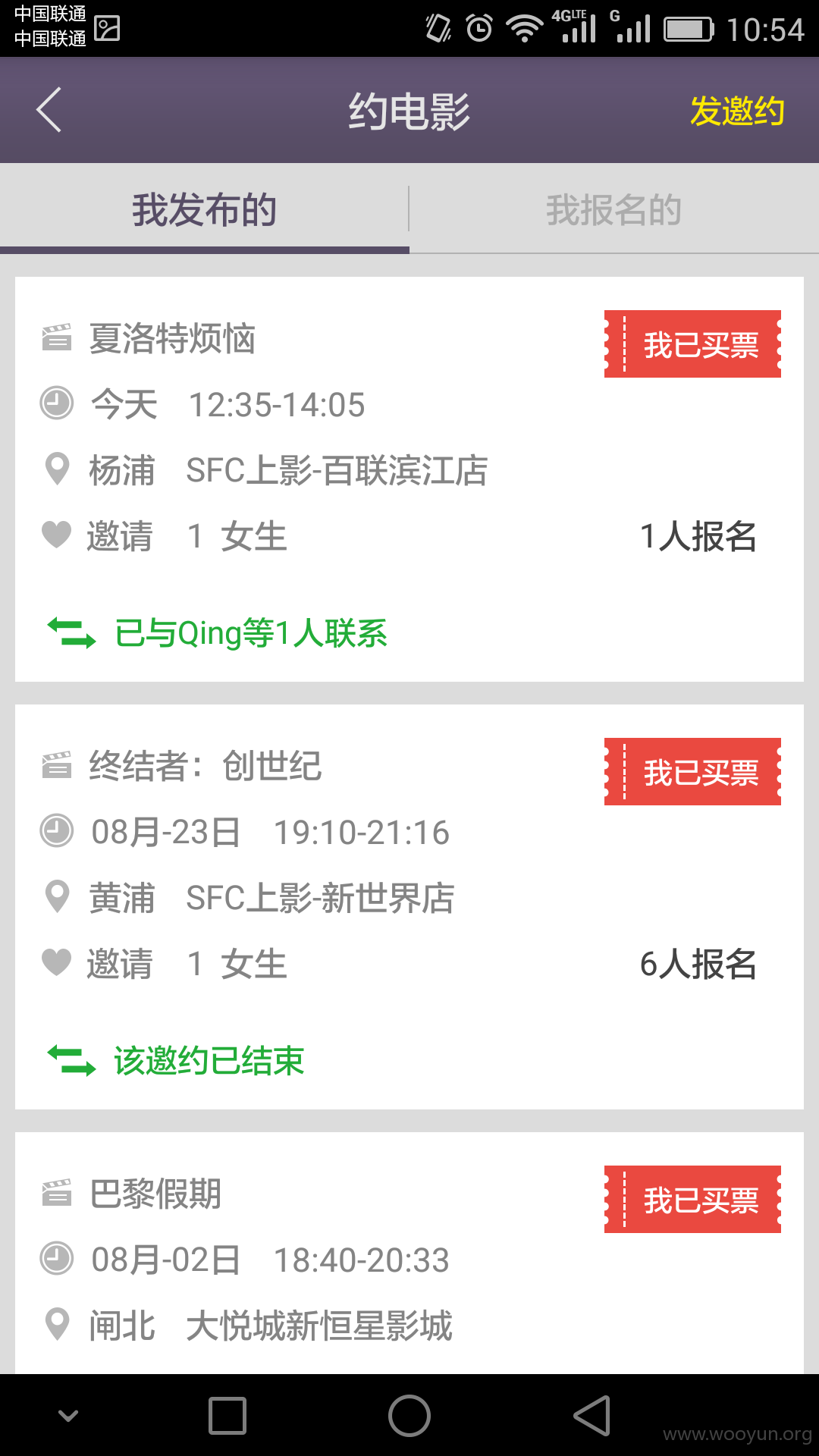Go back using the header arrow
Viewport: 819px width, 1456px height.
[x=49, y=110]
